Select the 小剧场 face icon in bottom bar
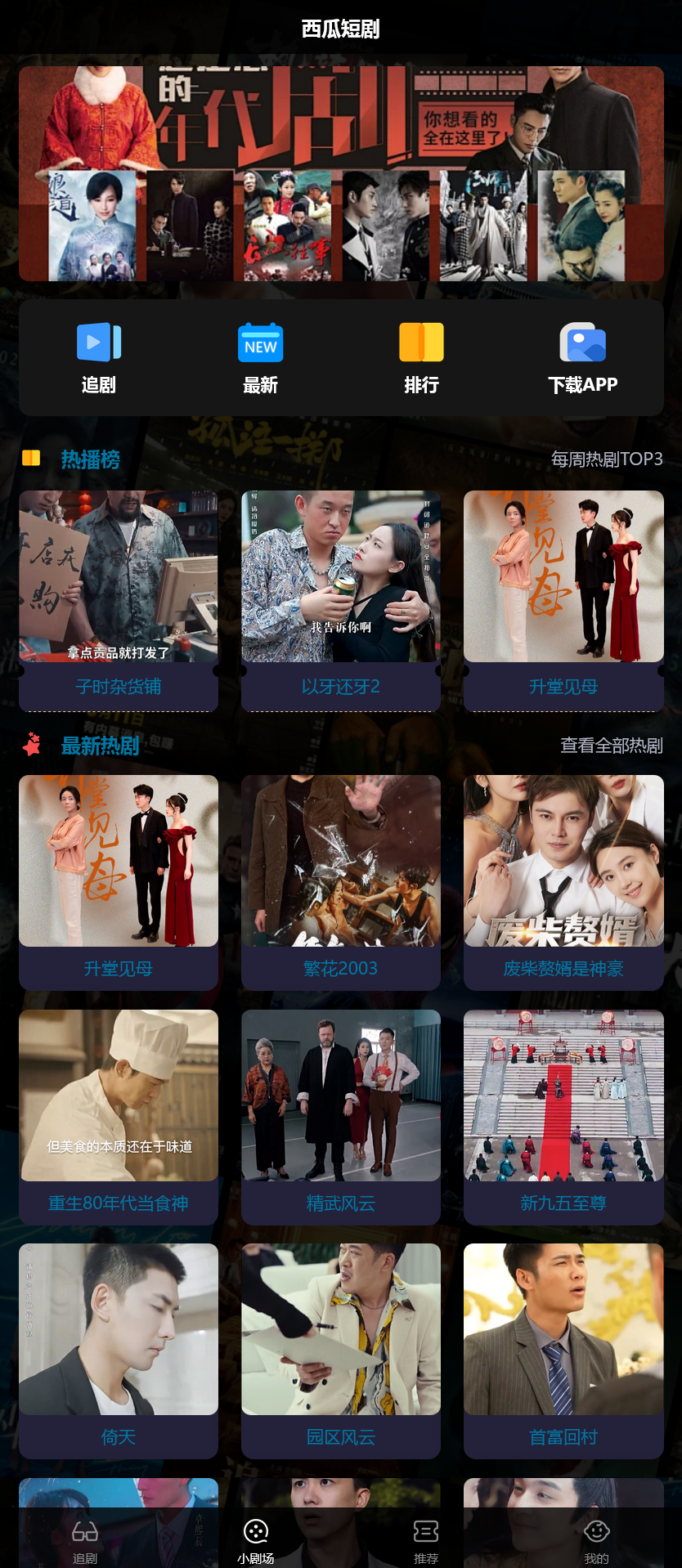The height and width of the screenshot is (1568, 682). [x=256, y=1530]
